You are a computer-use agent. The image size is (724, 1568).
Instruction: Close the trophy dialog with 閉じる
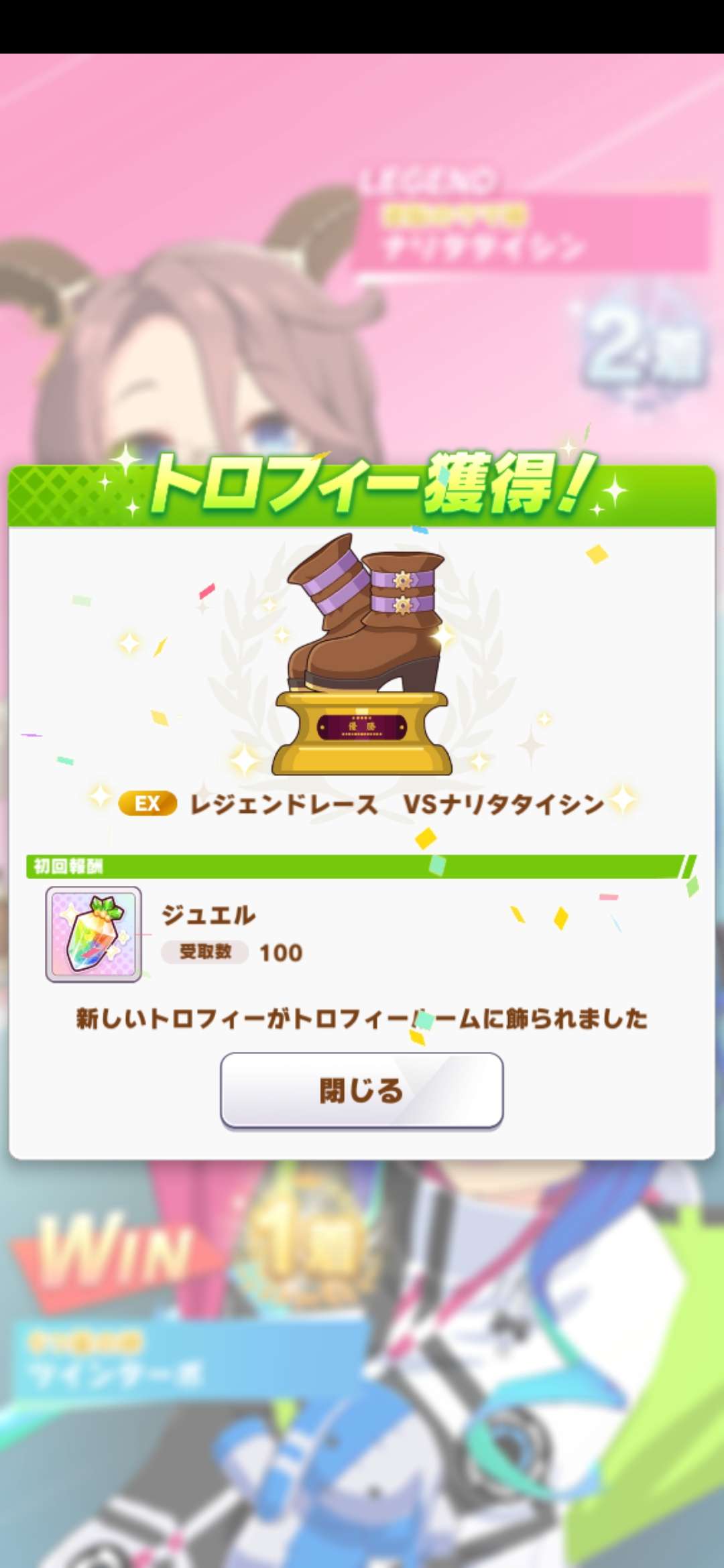[361, 1090]
